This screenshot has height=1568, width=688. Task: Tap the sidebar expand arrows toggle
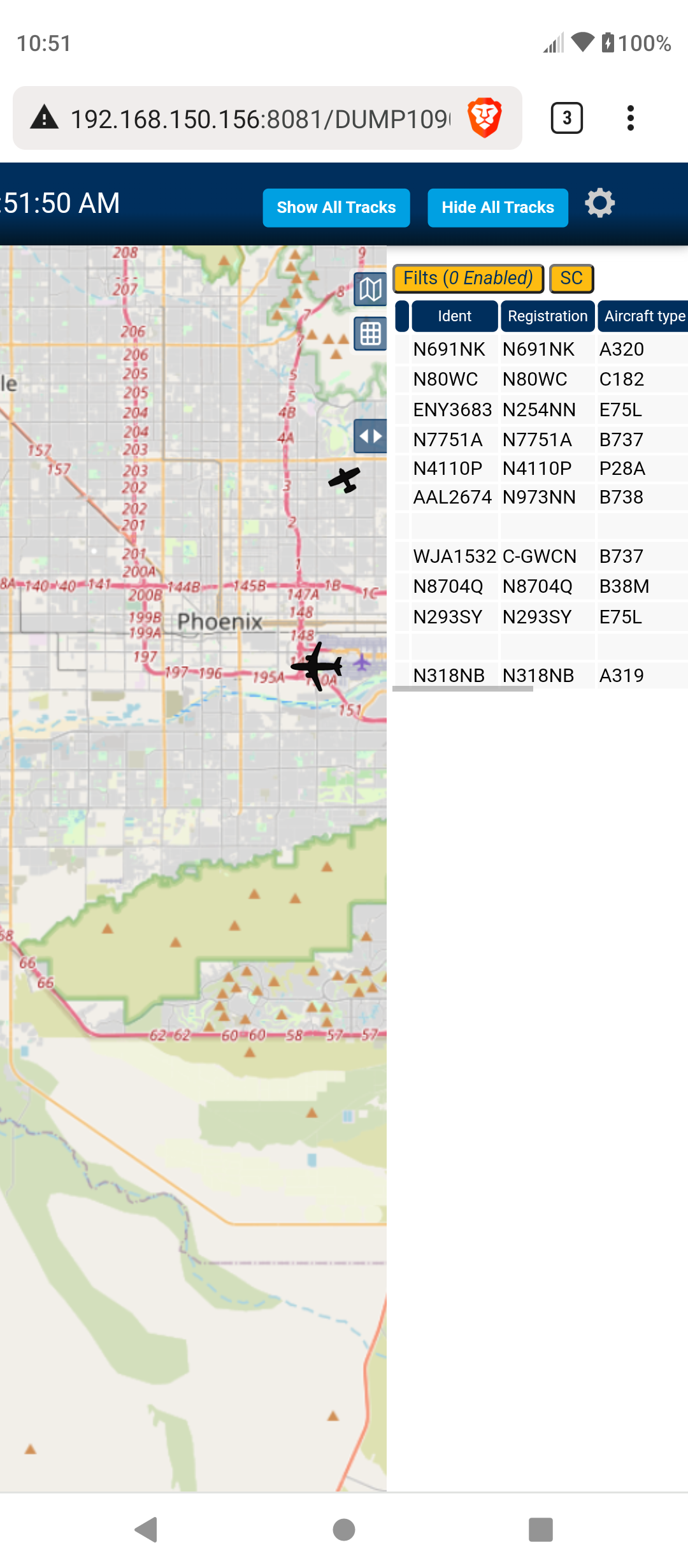click(370, 437)
